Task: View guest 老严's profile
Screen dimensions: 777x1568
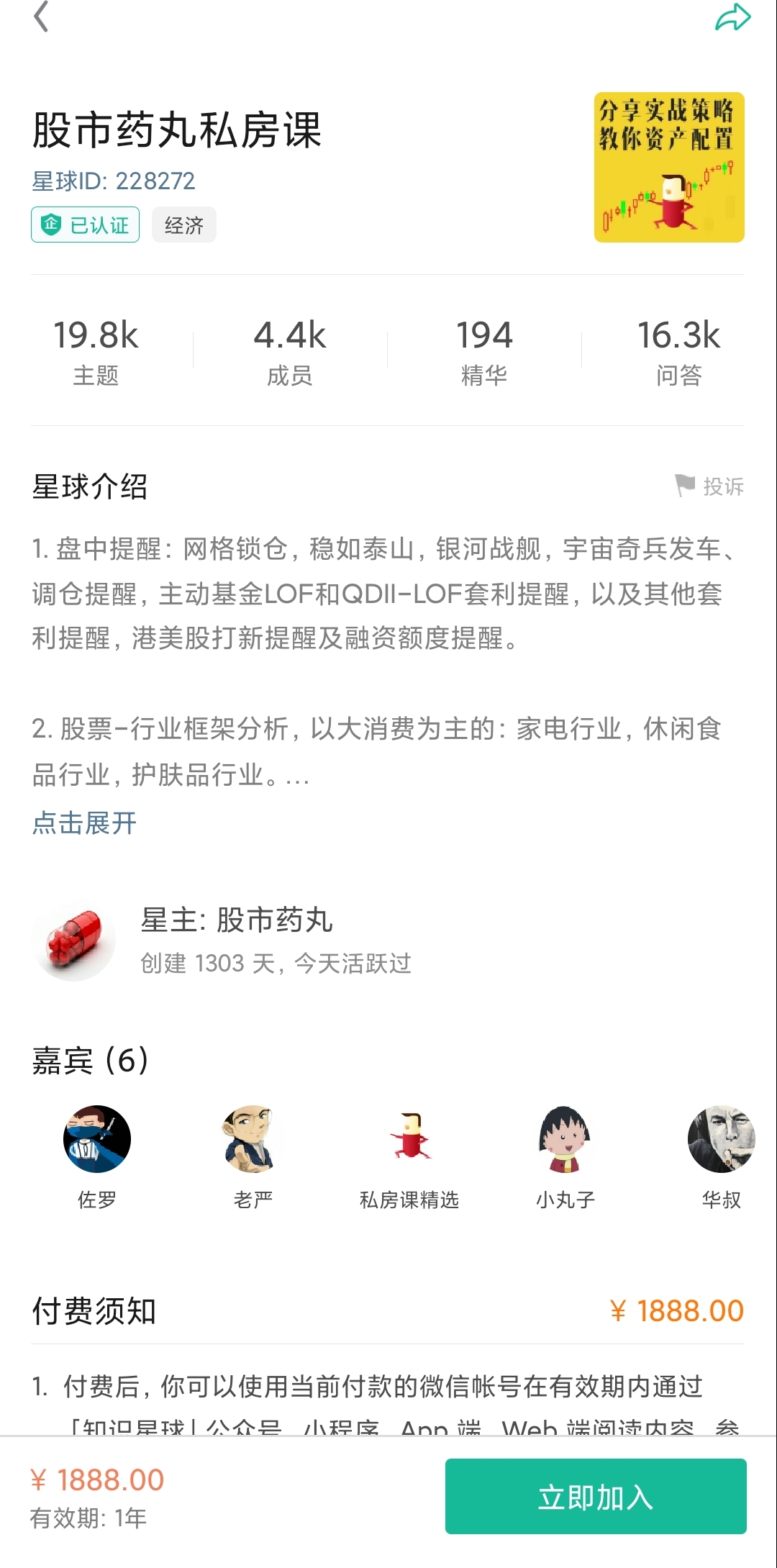Action: coord(252,1140)
